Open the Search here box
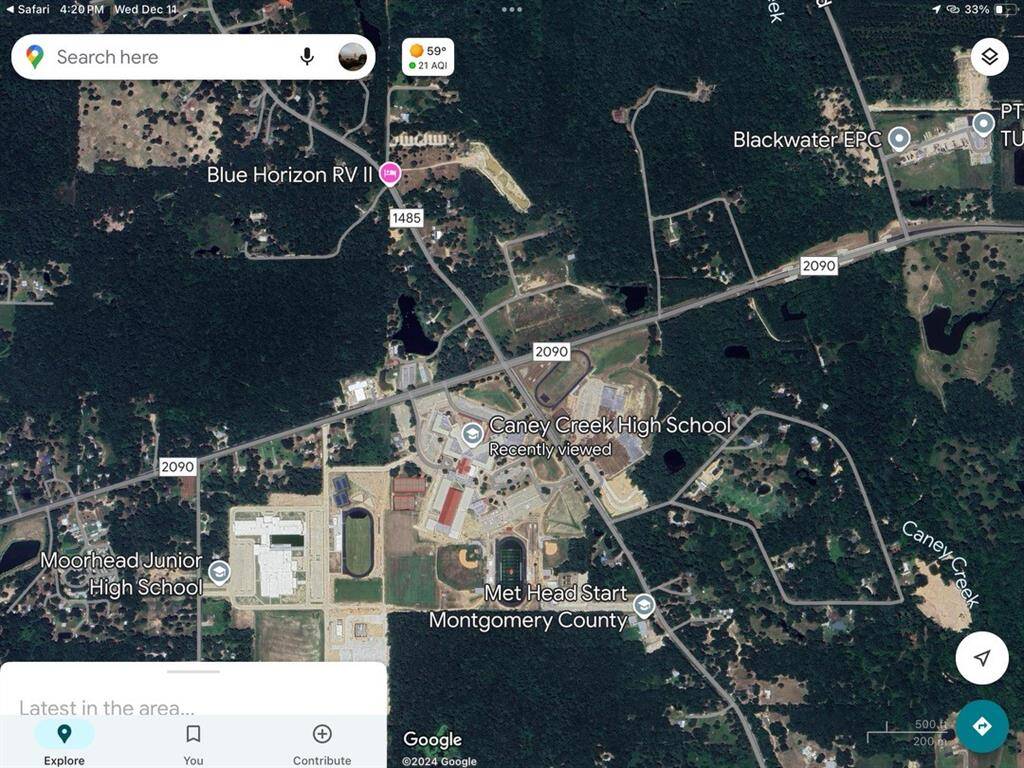This screenshot has height=768, width=1024. click(x=170, y=57)
